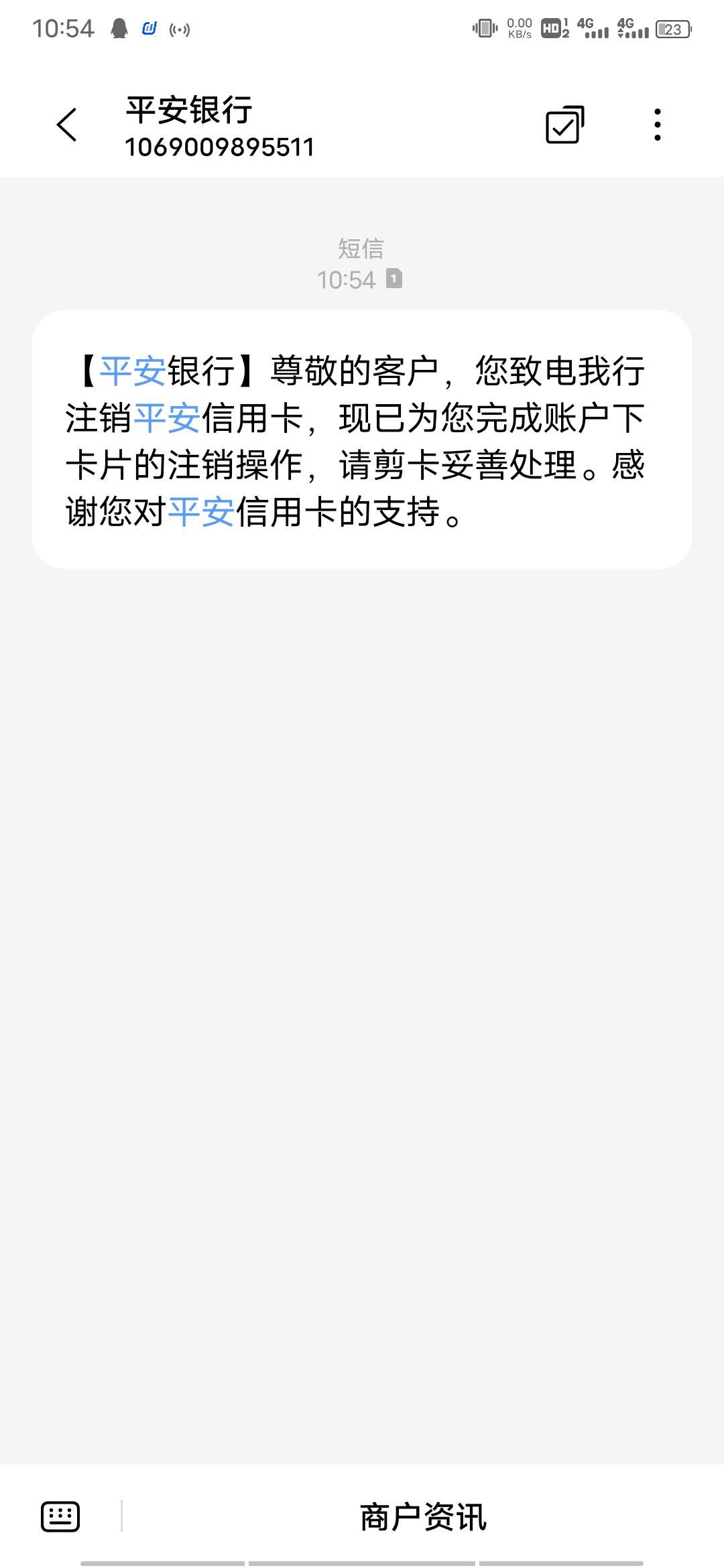This screenshot has height=1568, width=724.
Task: Switch to the keyboard input
Action: click(x=60, y=1516)
